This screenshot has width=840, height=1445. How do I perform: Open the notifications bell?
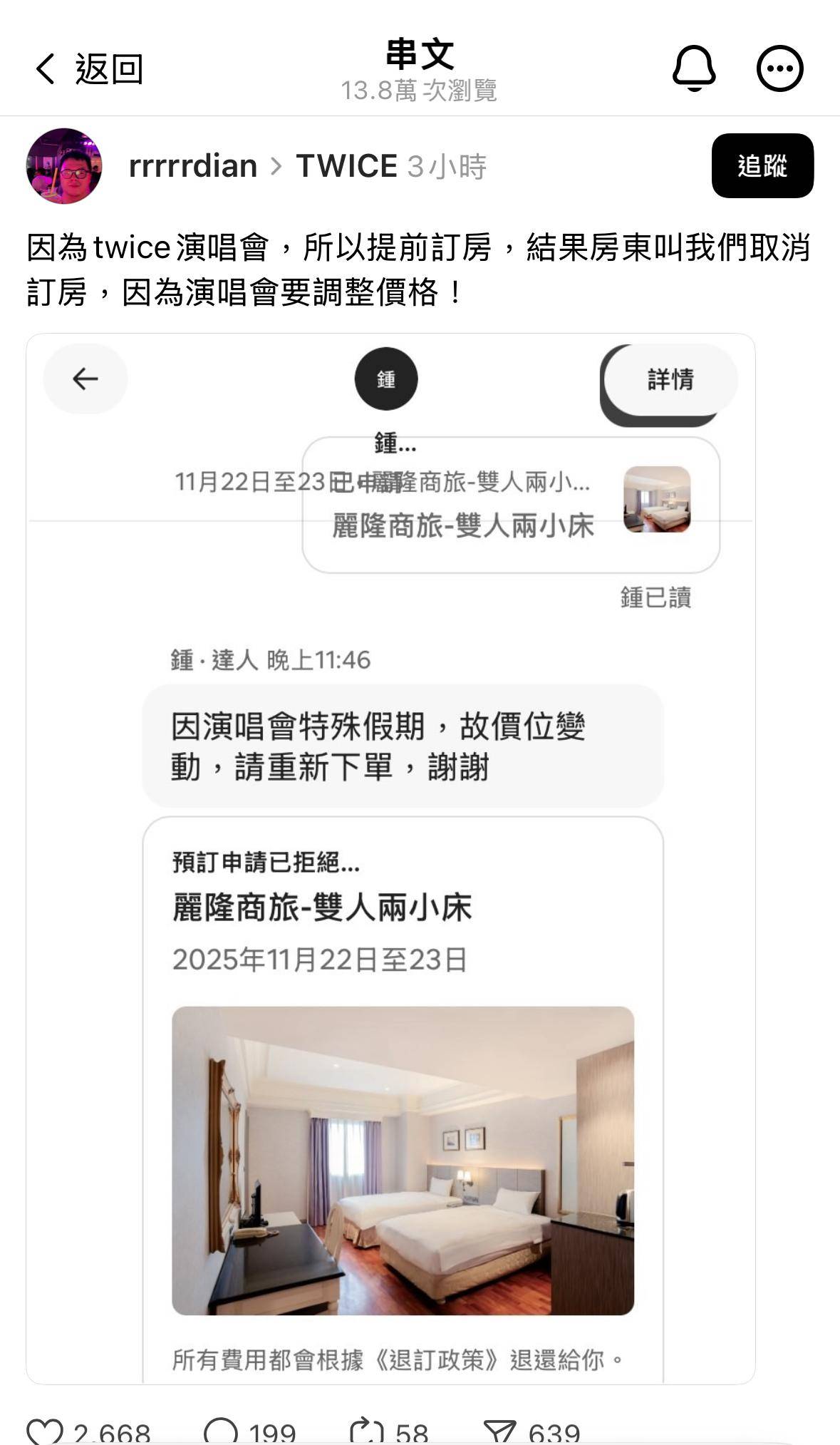pyautogui.click(x=693, y=68)
